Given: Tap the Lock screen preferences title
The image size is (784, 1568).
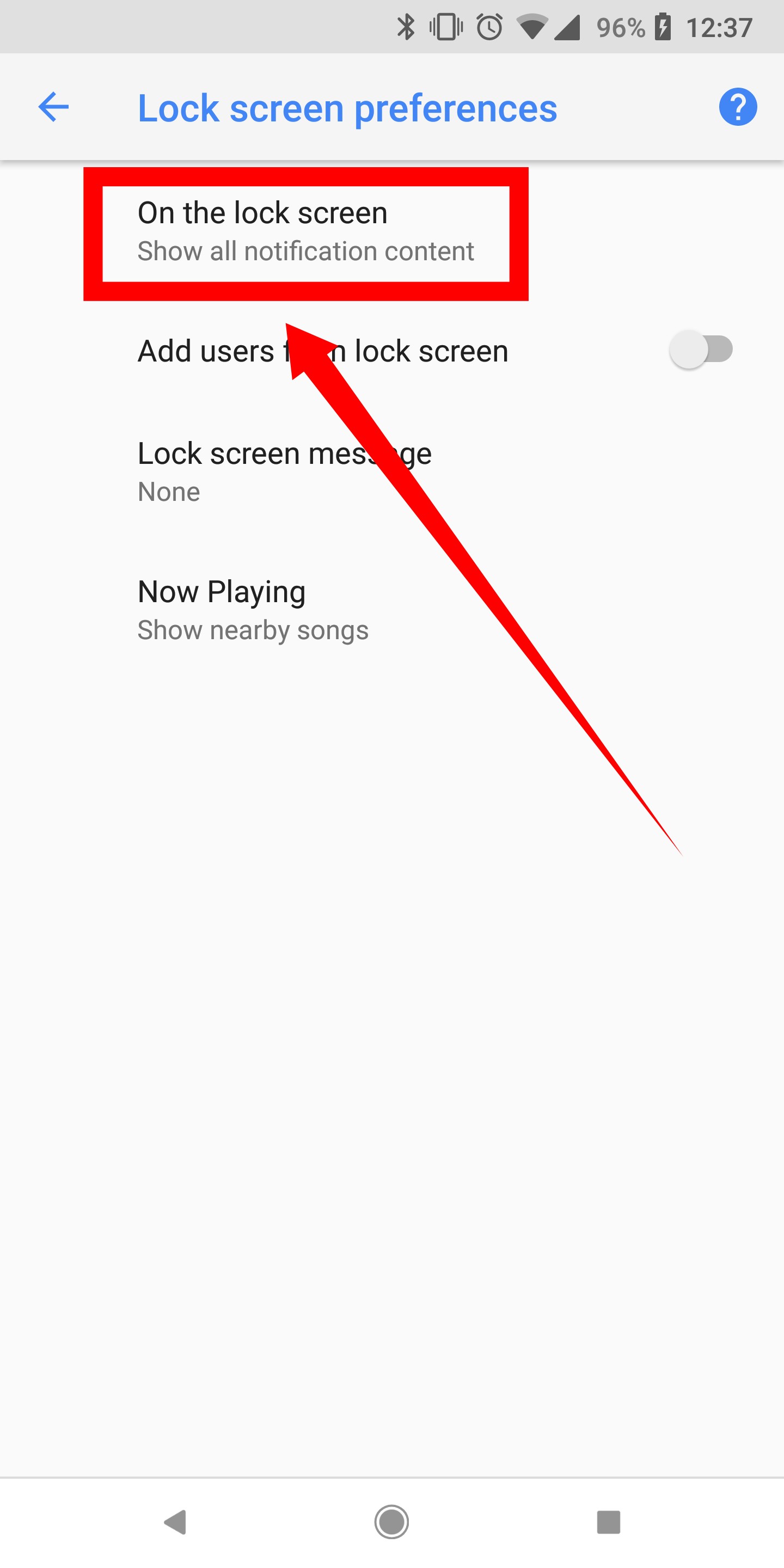Looking at the screenshot, I should click(347, 108).
